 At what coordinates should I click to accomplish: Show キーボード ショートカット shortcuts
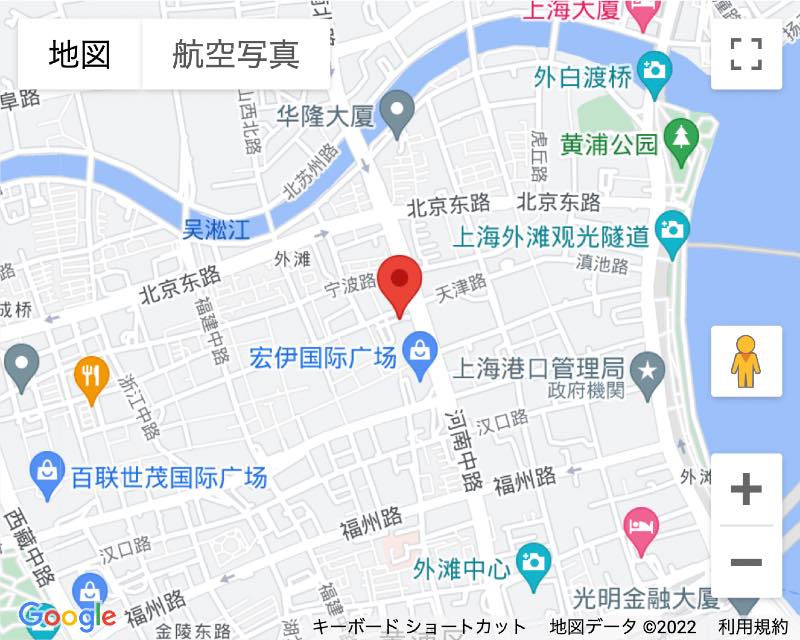click(419, 627)
